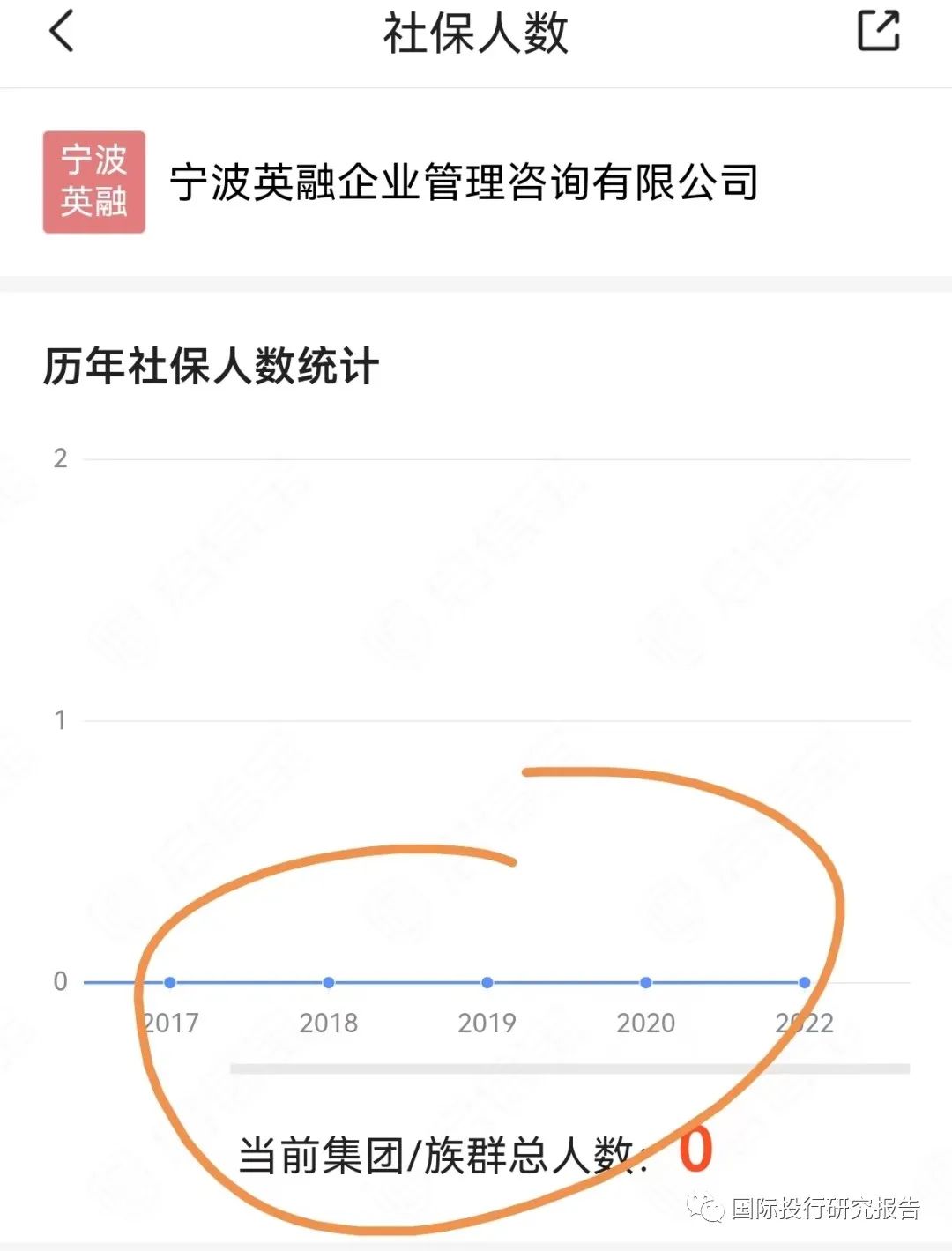Viewport: 952px width, 1251px height.
Task: Open the 宁波英融企业管理咨询有限公司 company profile
Action: coord(464,182)
